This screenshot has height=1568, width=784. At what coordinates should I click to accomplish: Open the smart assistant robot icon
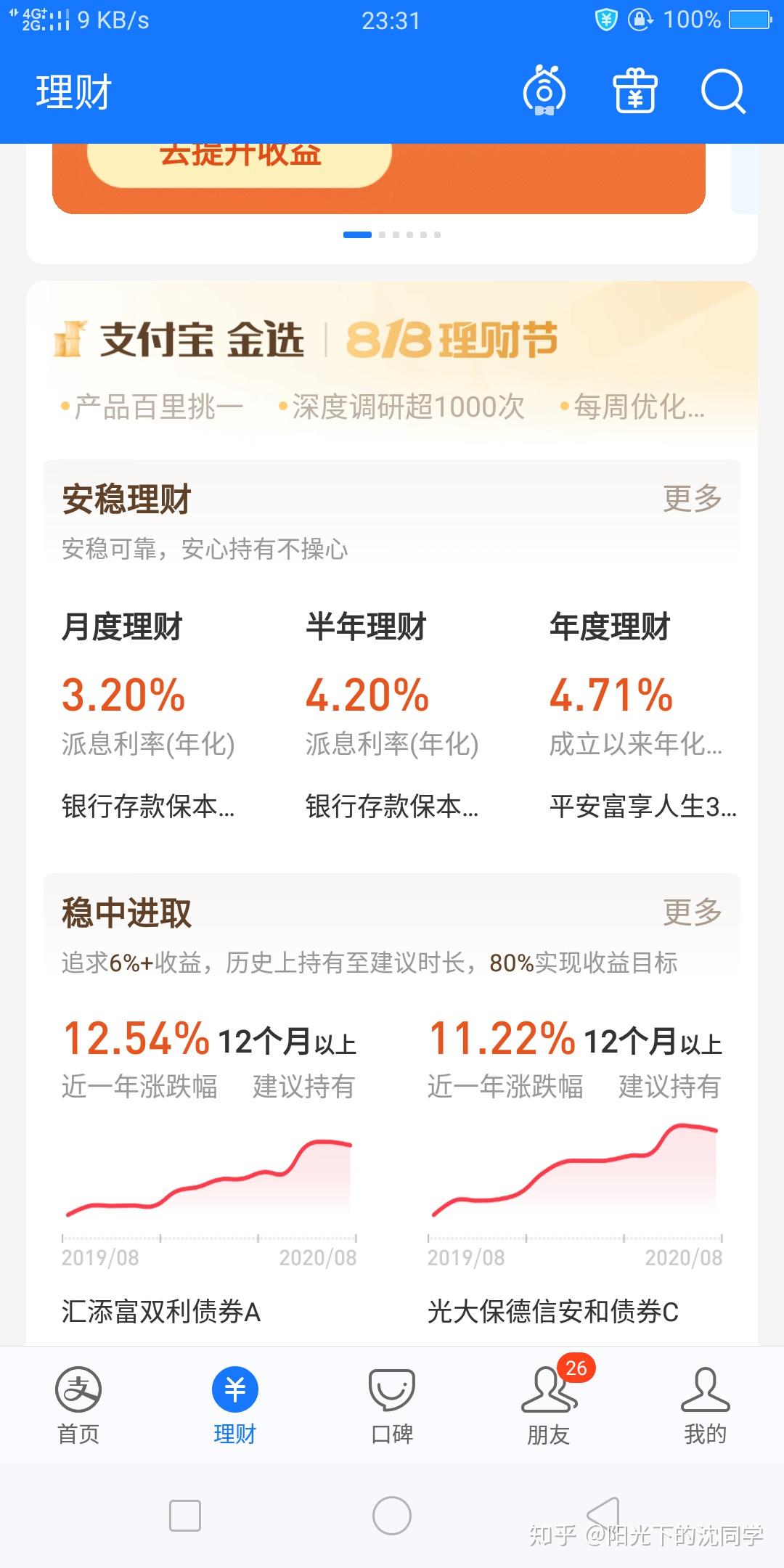(x=544, y=92)
